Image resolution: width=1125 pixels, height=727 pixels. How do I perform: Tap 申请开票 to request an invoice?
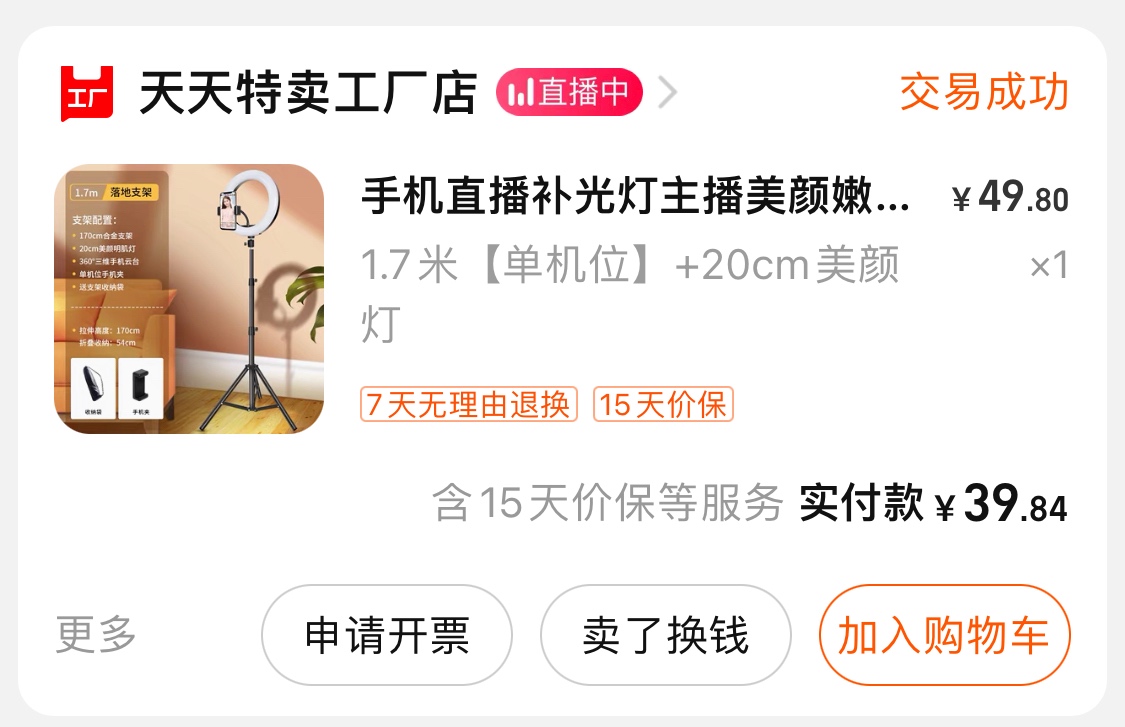click(x=387, y=636)
